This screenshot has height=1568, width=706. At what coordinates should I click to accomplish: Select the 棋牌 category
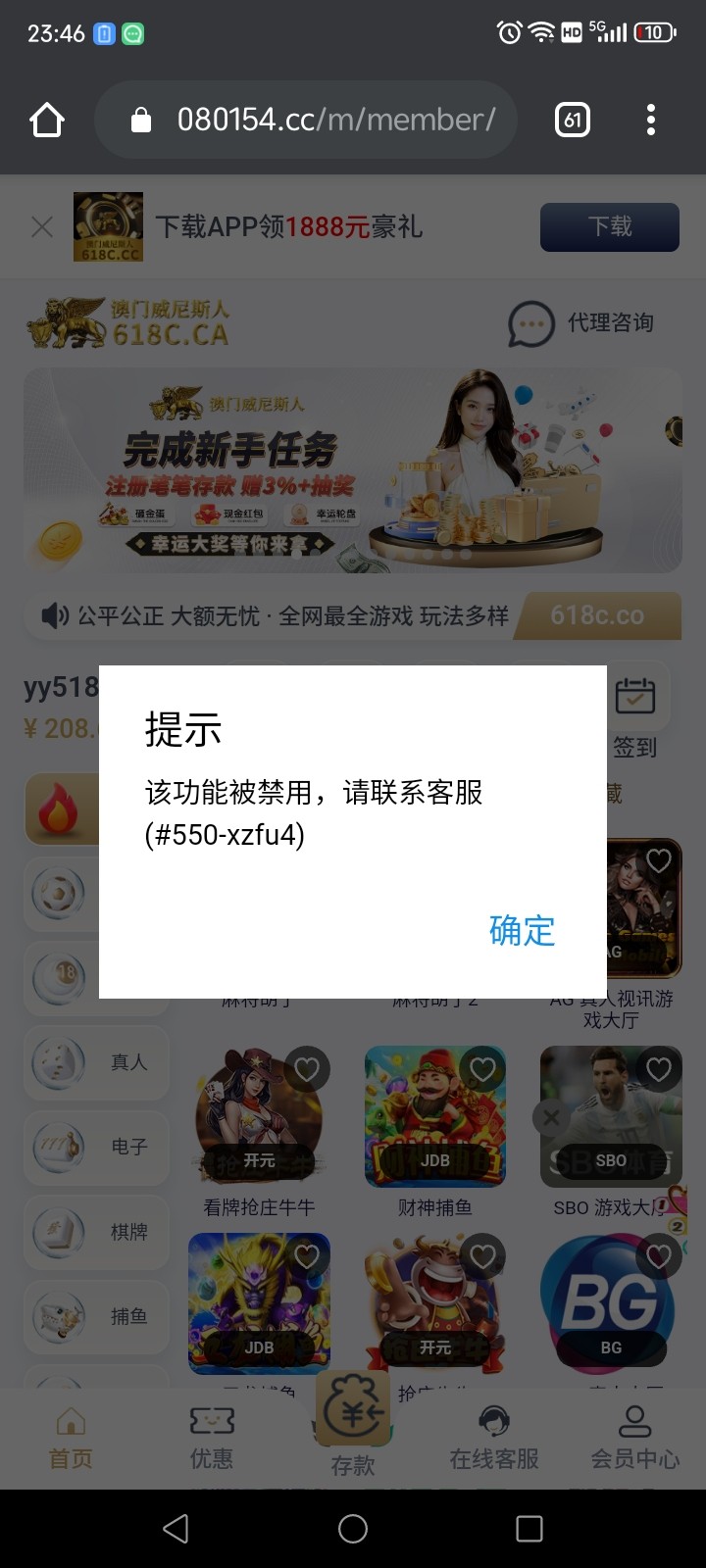(96, 1232)
